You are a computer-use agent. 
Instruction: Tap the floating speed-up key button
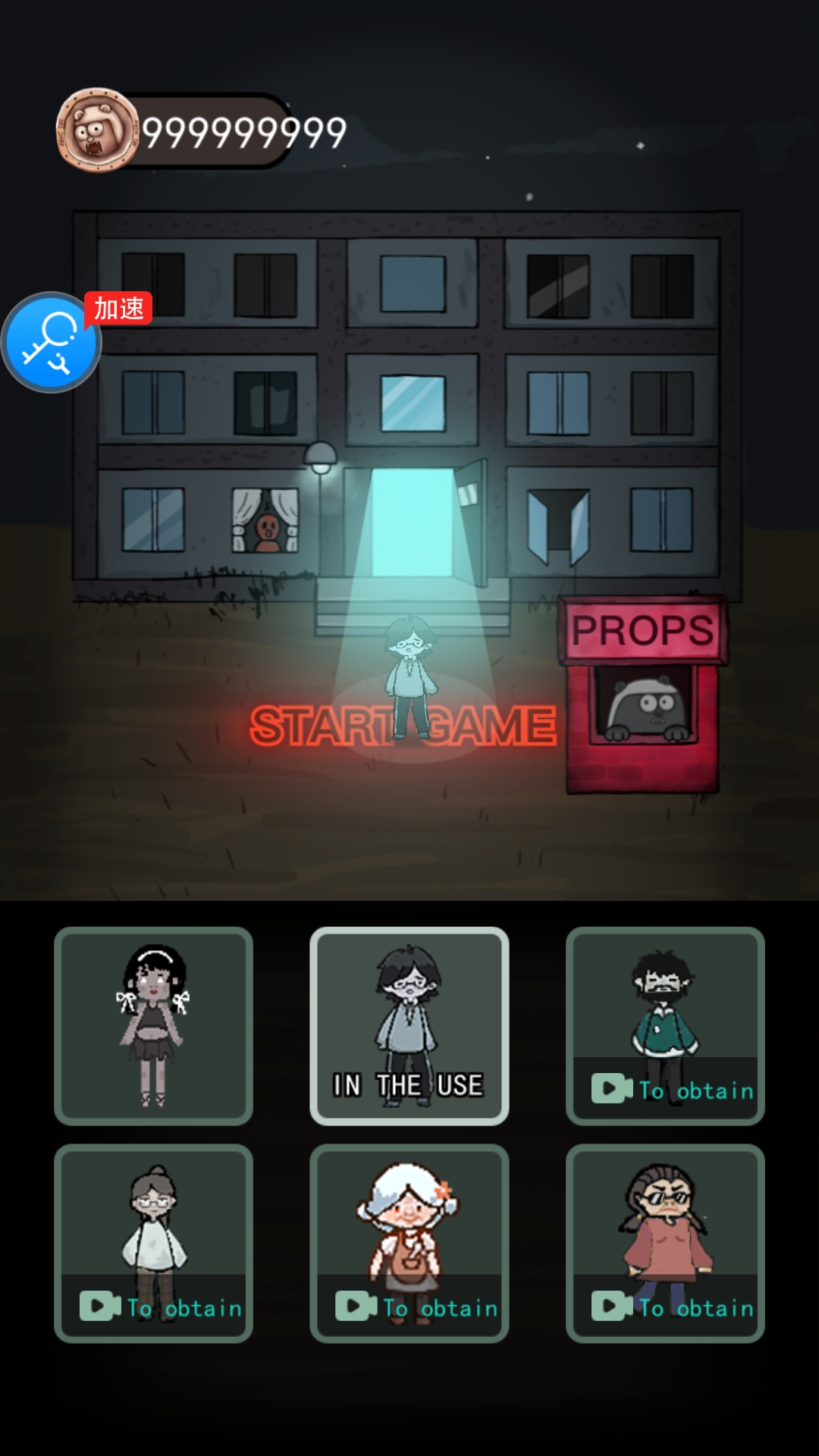pyautogui.click(x=52, y=343)
